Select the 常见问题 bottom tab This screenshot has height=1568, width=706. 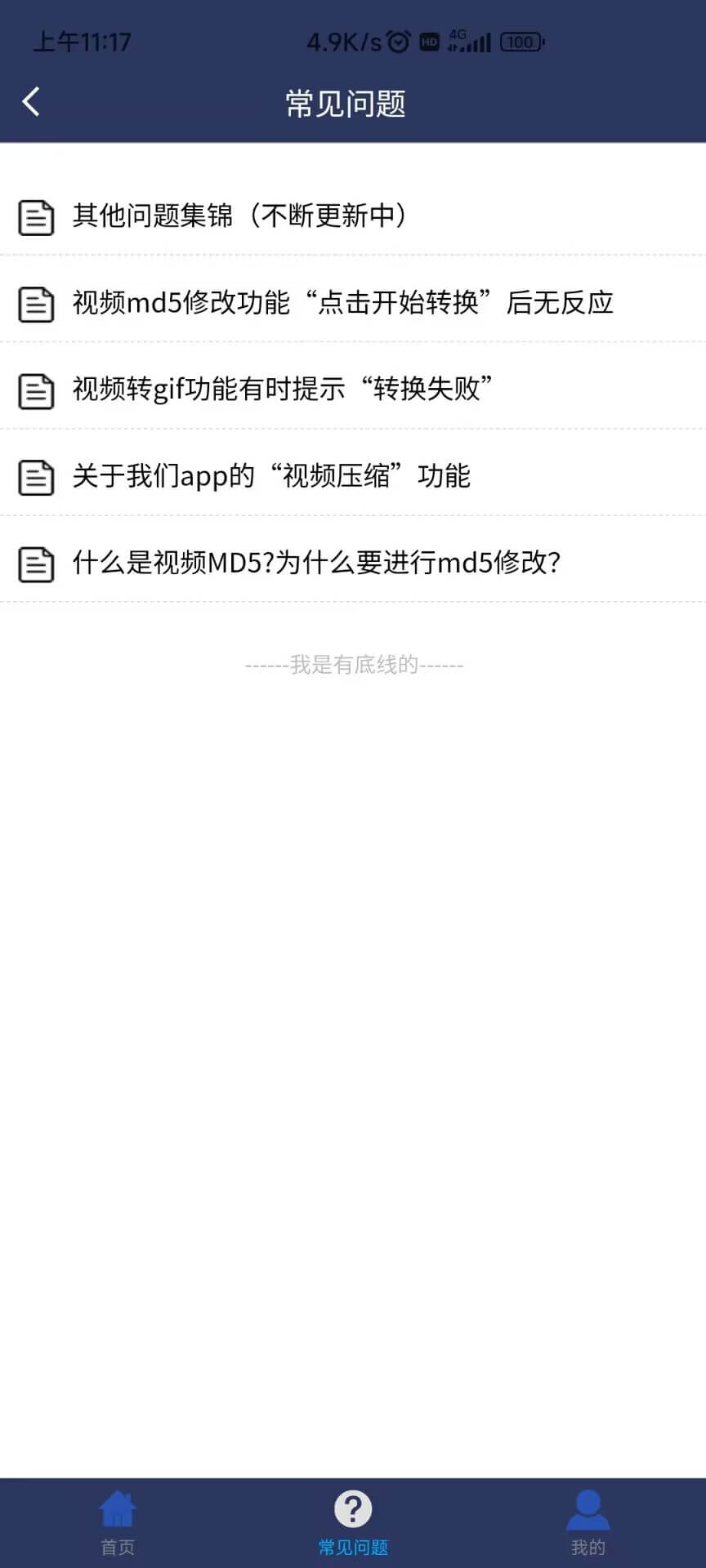[x=353, y=1523]
